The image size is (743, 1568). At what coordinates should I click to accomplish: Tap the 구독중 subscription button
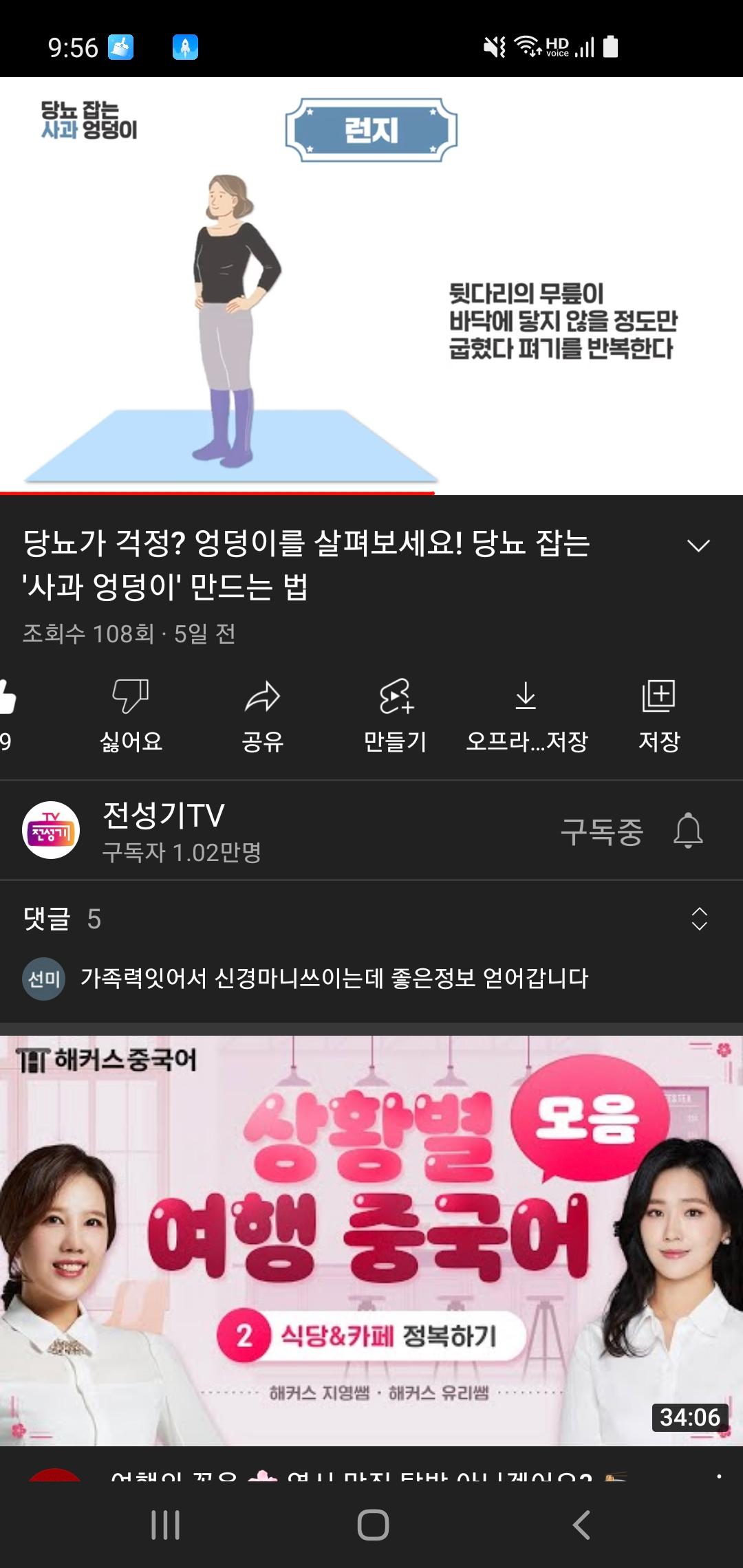click(601, 831)
